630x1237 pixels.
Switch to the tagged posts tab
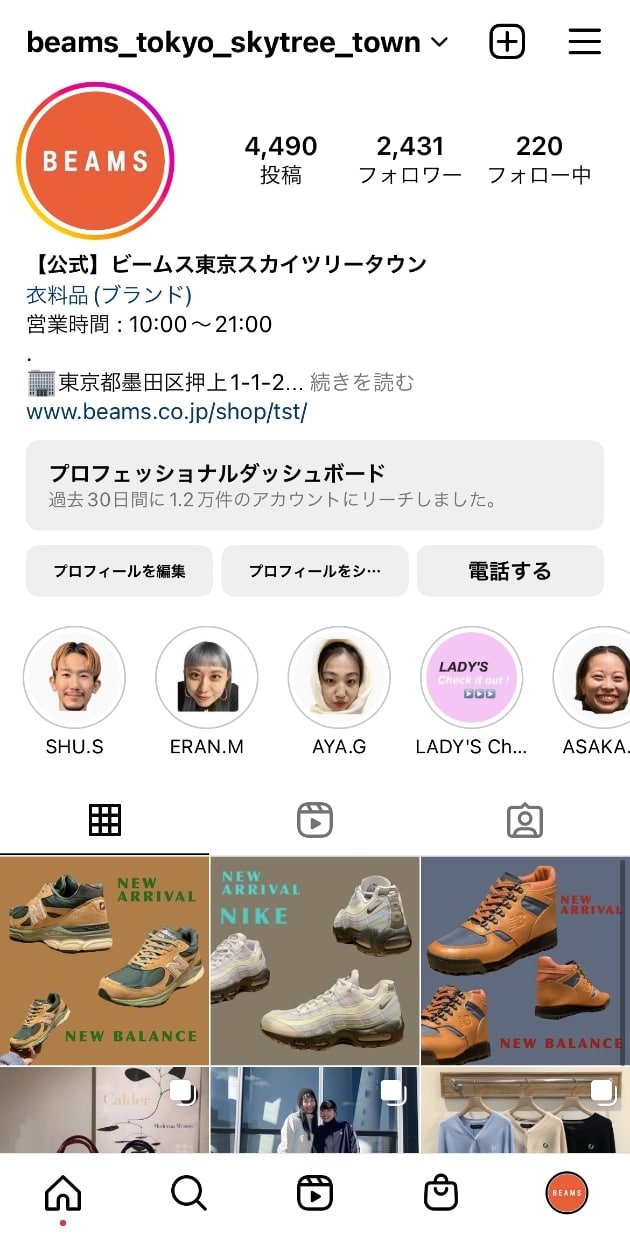(x=524, y=820)
